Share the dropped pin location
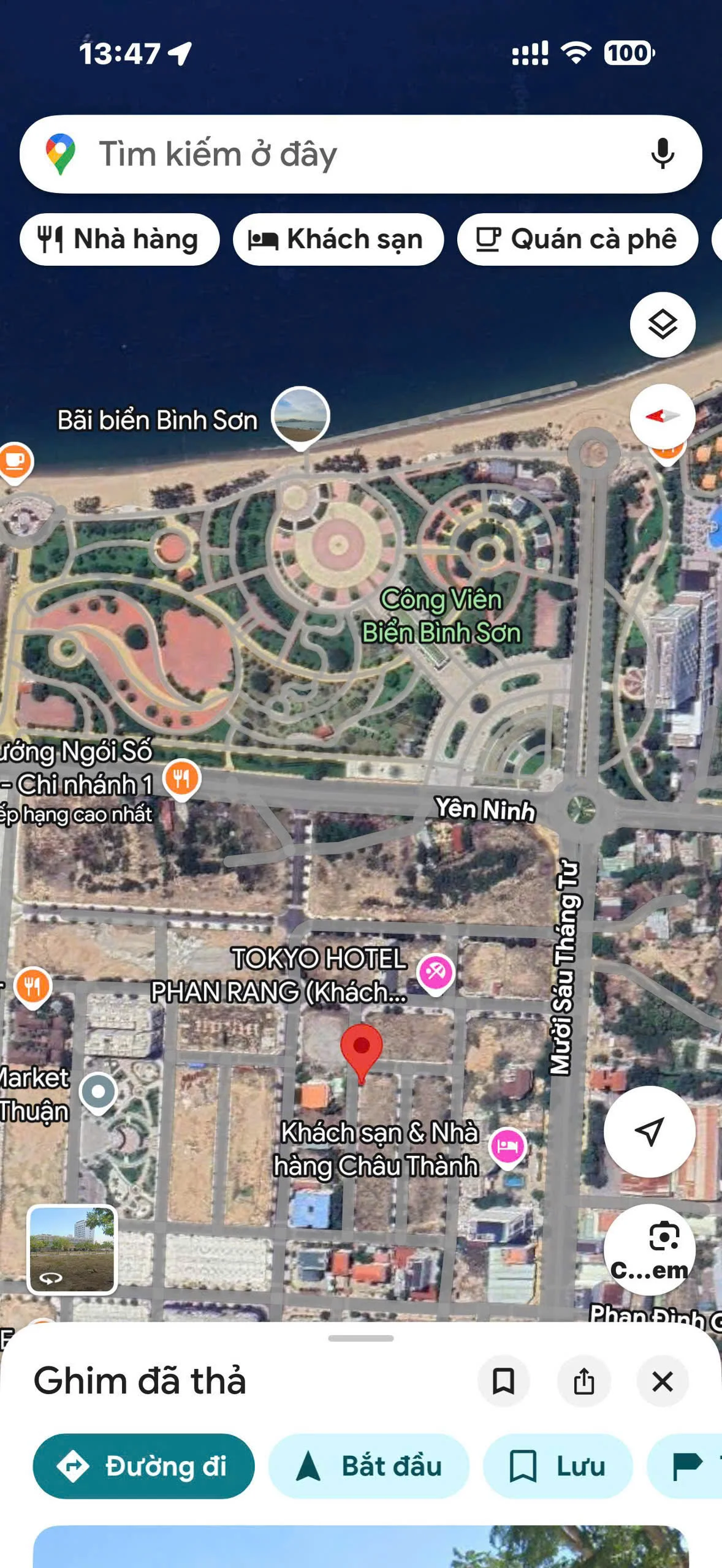The image size is (722, 1568). 583,1381
